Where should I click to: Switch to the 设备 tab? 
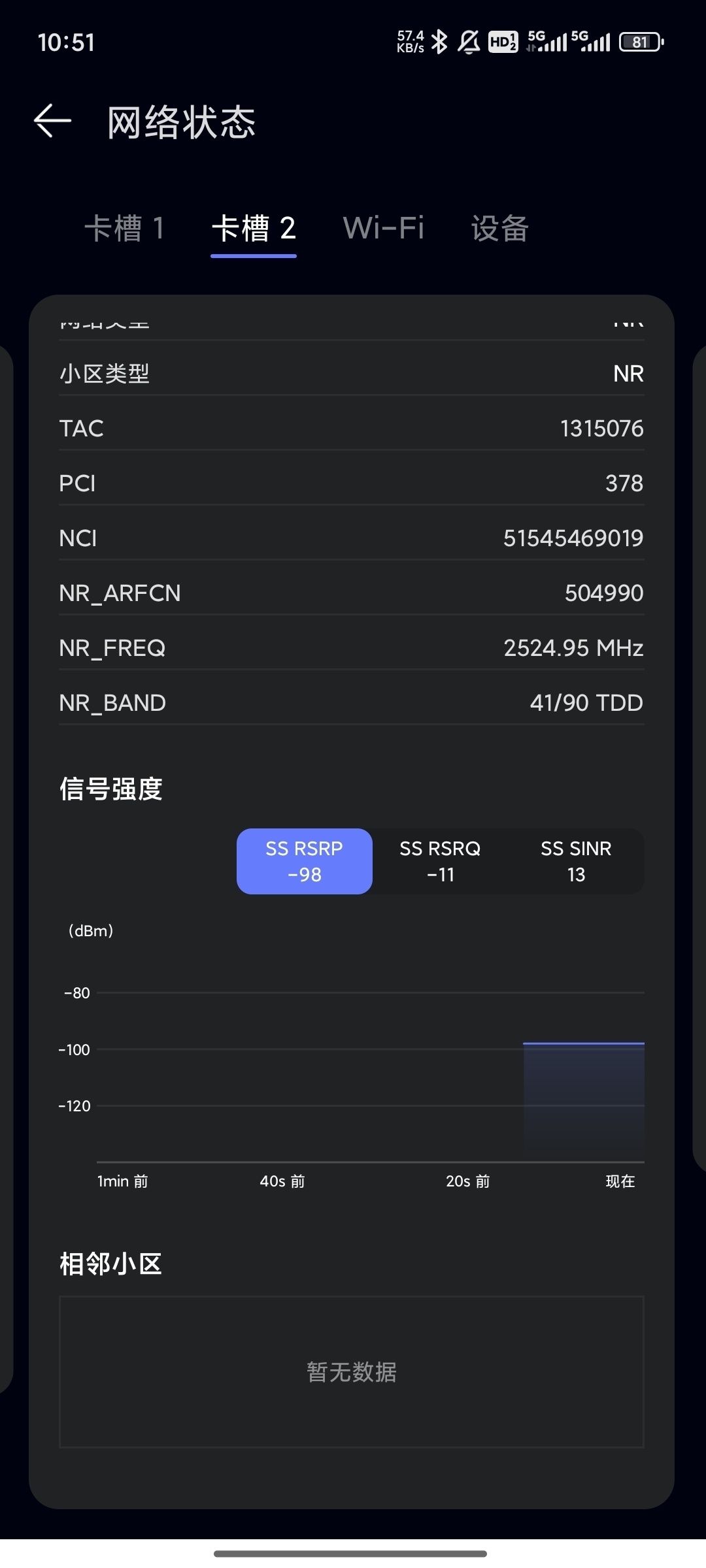[x=500, y=229]
